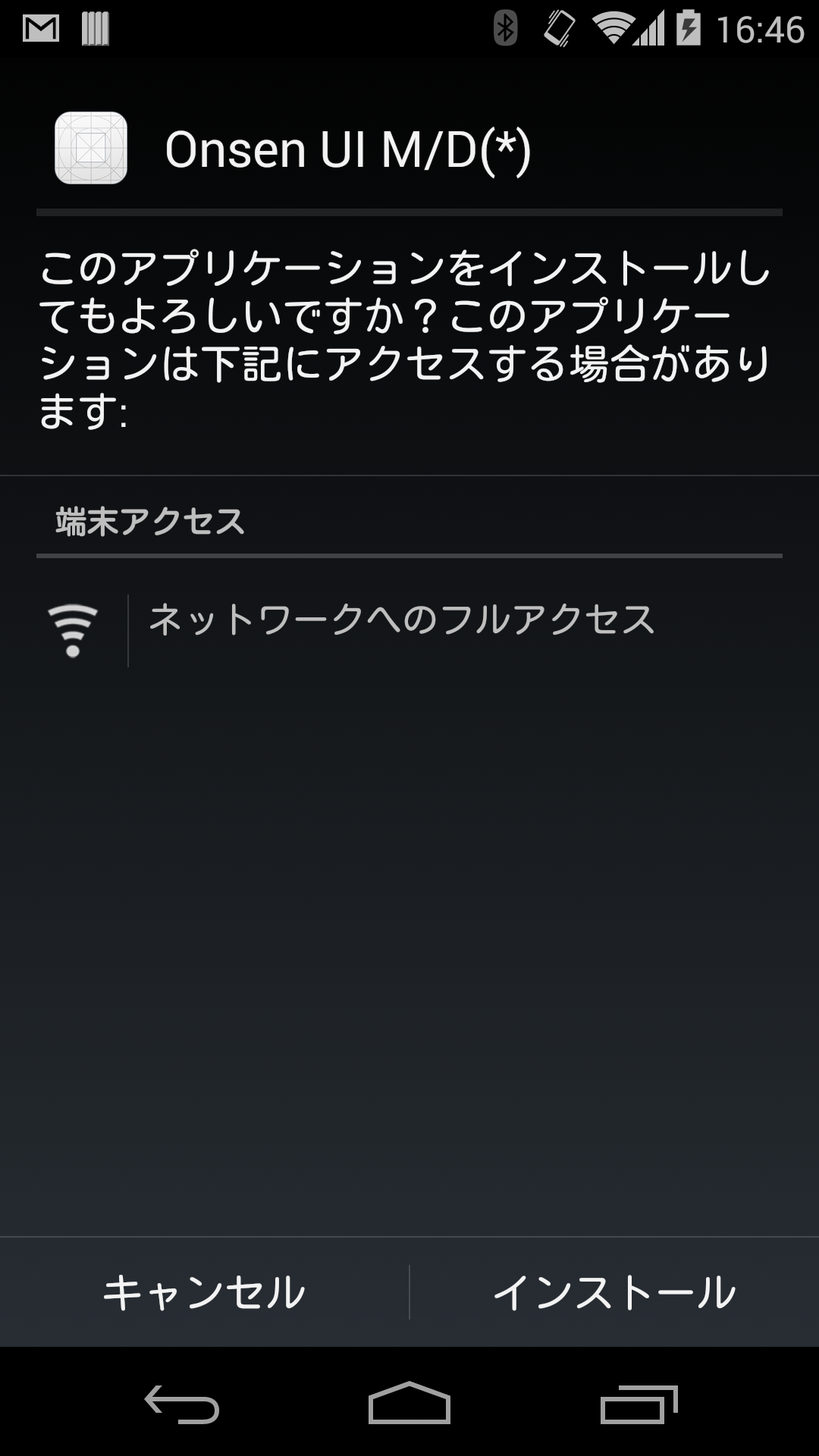The image size is (819, 1456).
Task: Tap インストール to install the app
Action: [x=614, y=1292]
